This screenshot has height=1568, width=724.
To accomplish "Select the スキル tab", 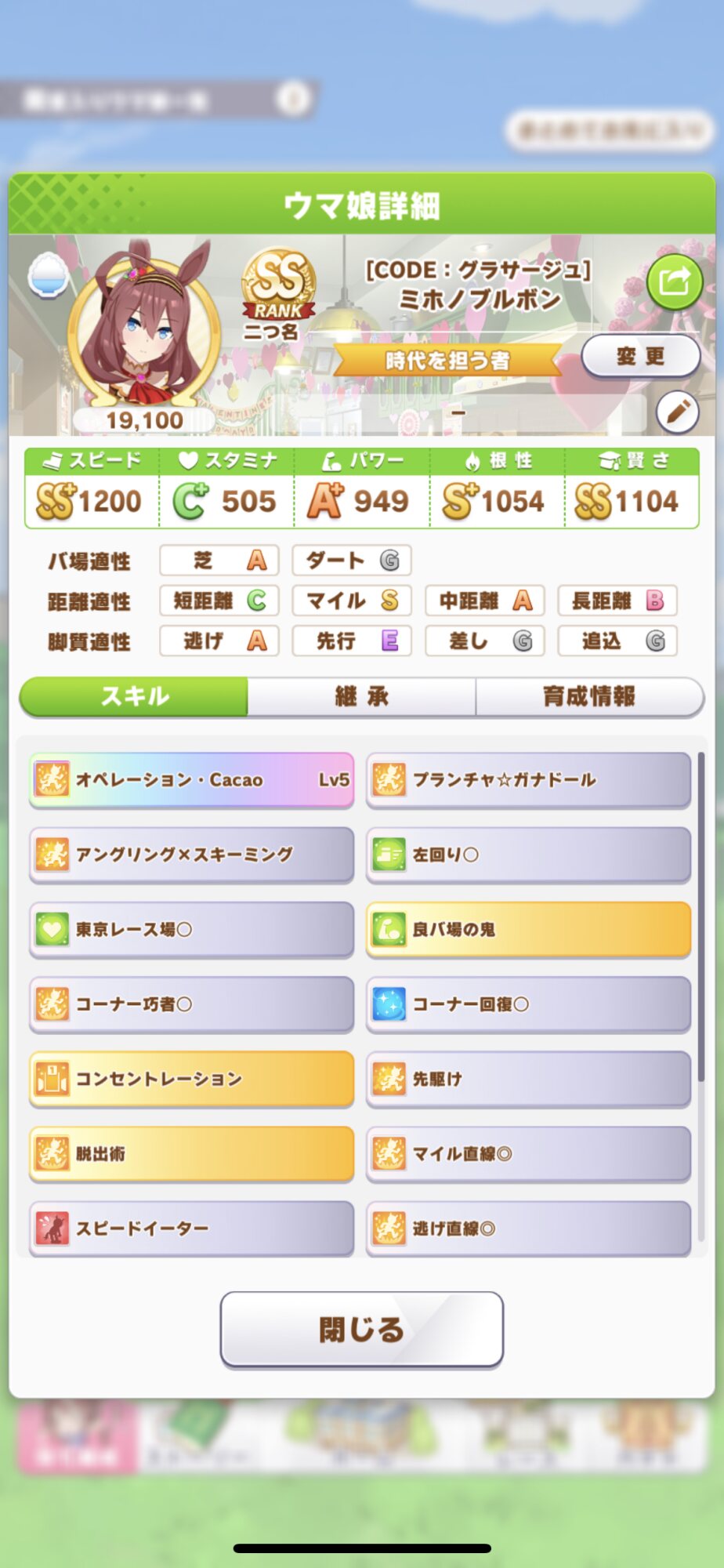I will coord(134,696).
